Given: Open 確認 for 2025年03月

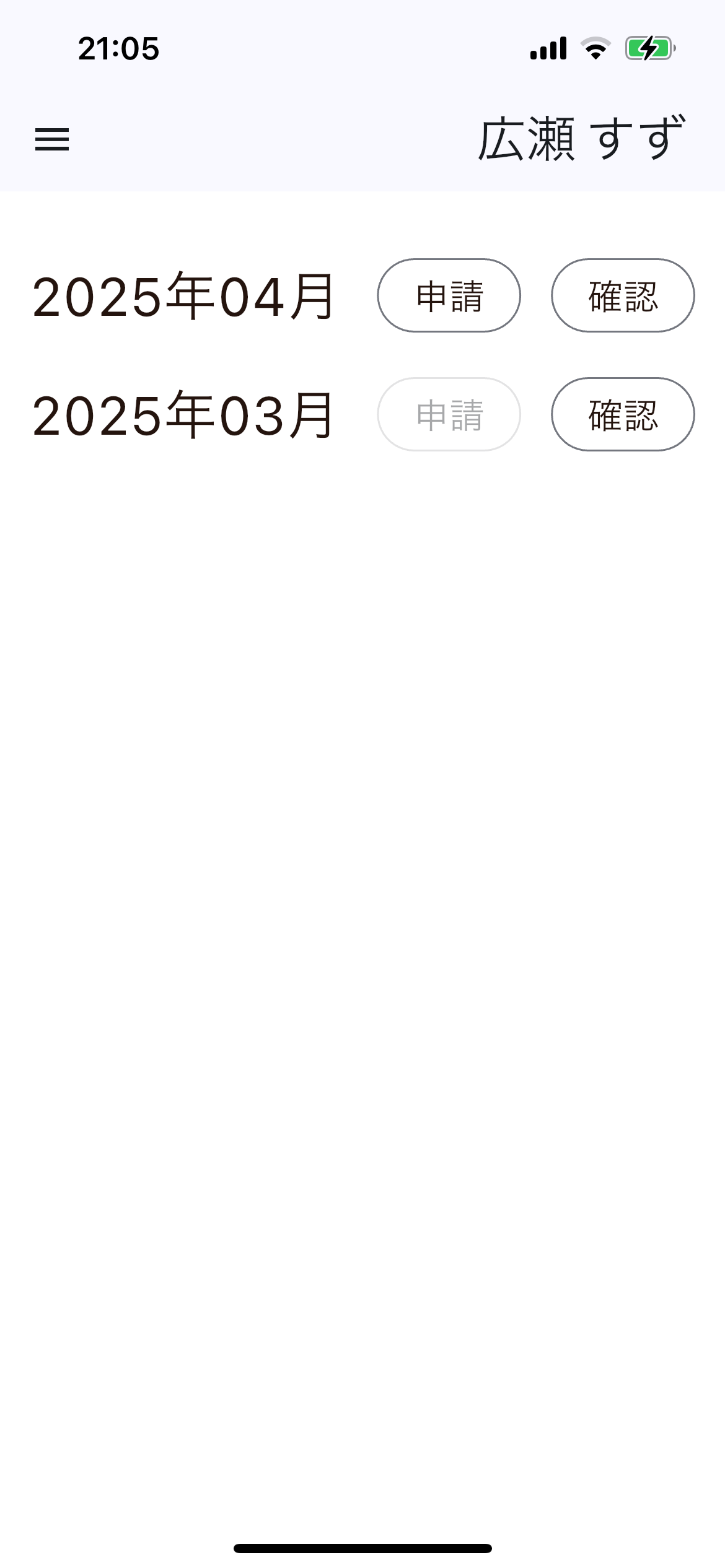Looking at the screenshot, I should [x=623, y=414].
